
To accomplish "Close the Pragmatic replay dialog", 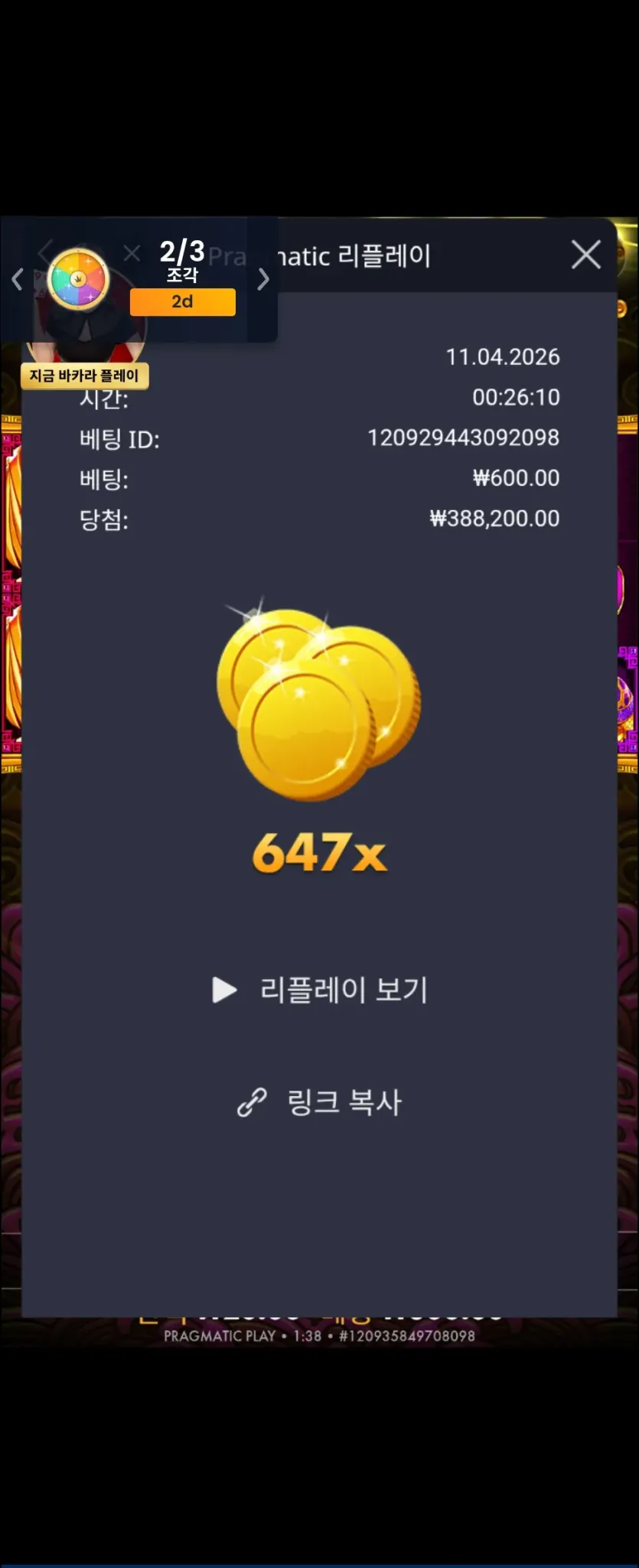I will click(x=585, y=255).
